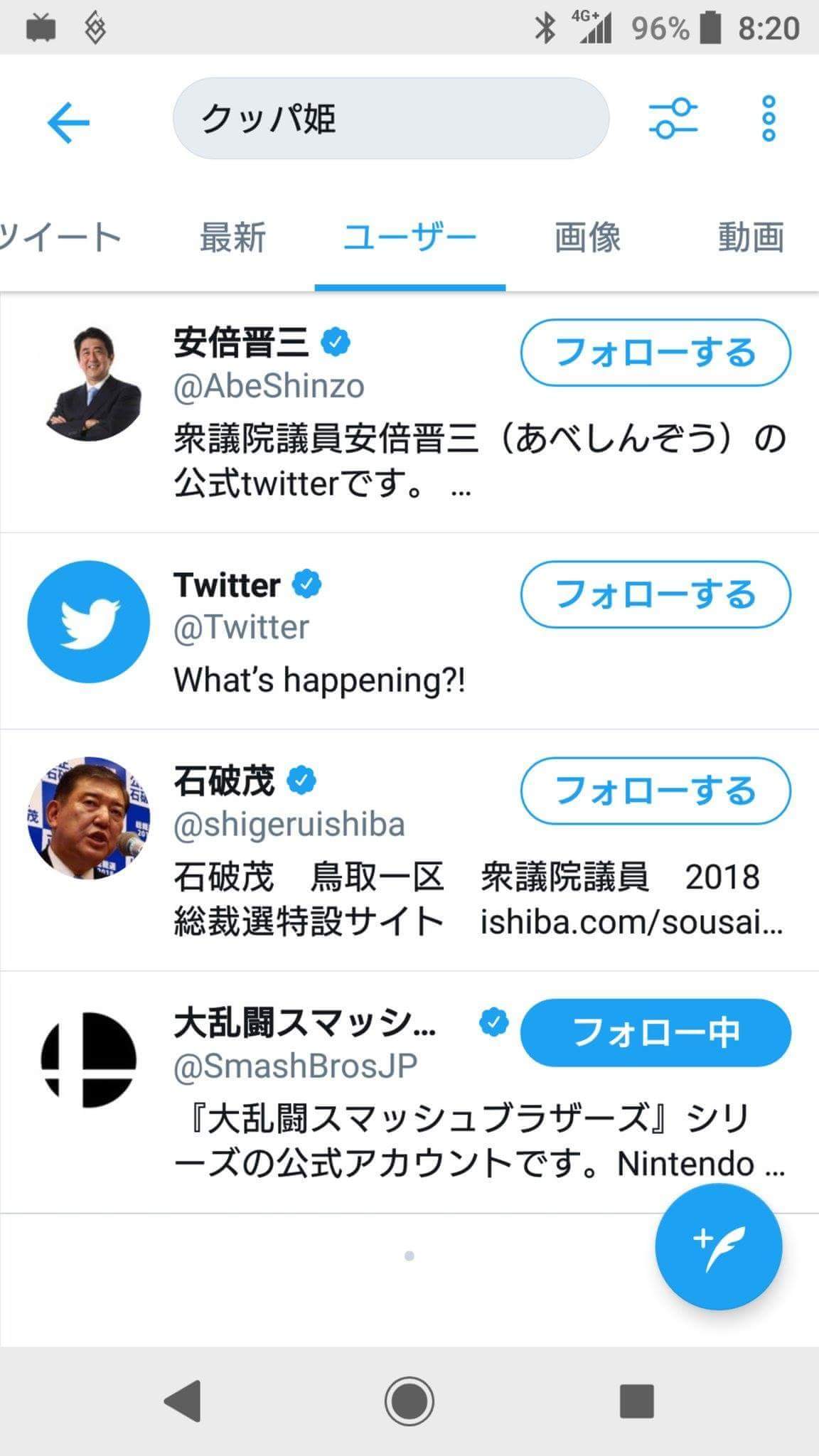The height and width of the screenshot is (1456, 819).
Task: Tap the クッパ姫 search field
Action: coord(390,118)
